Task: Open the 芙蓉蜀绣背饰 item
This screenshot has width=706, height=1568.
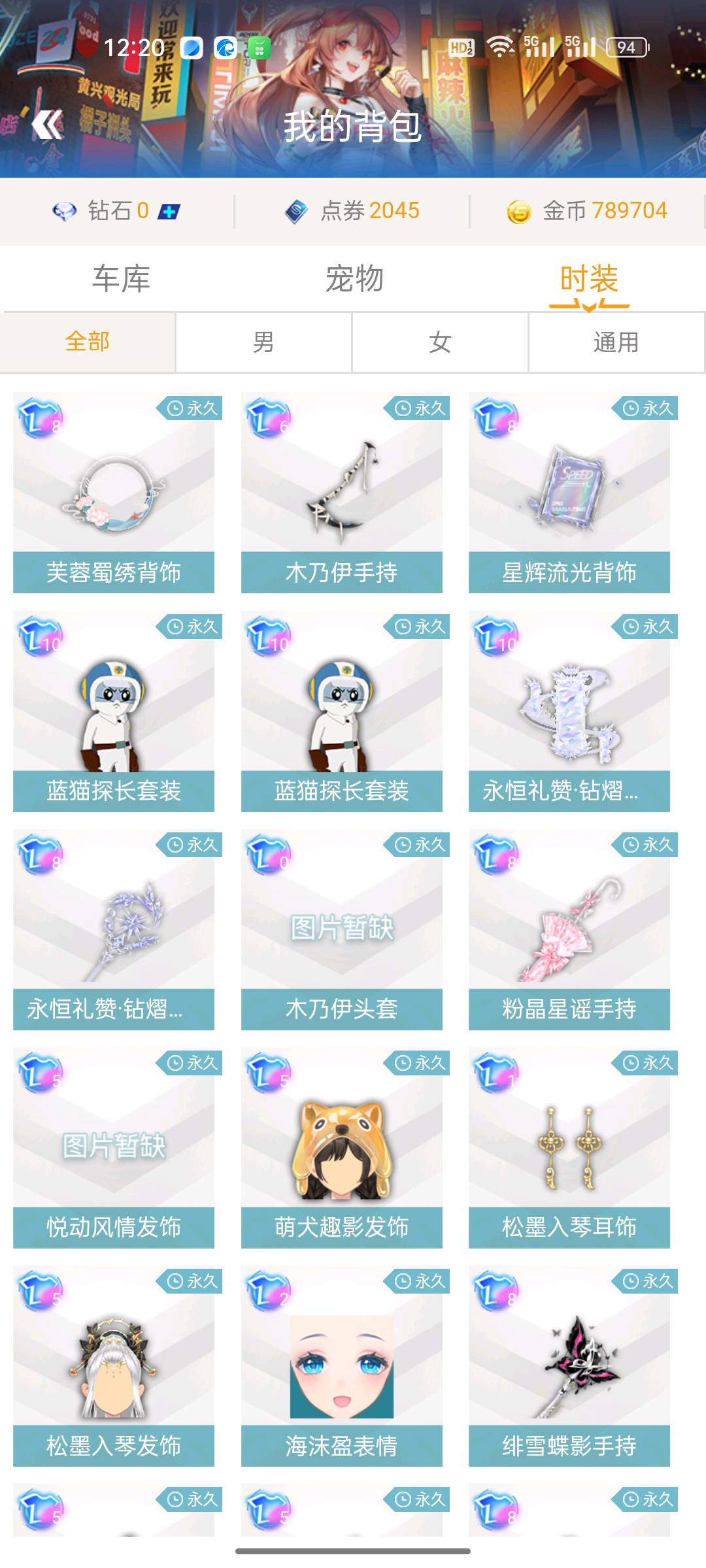Action: pyautogui.click(x=114, y=493)
